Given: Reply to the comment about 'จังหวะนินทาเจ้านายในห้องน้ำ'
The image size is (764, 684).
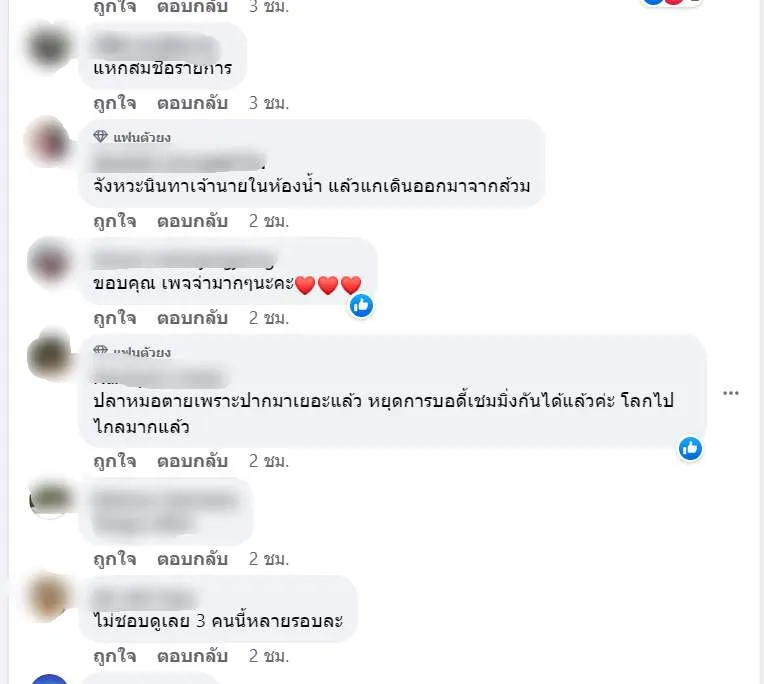Looking at the screenshot, I should [193, 220].
